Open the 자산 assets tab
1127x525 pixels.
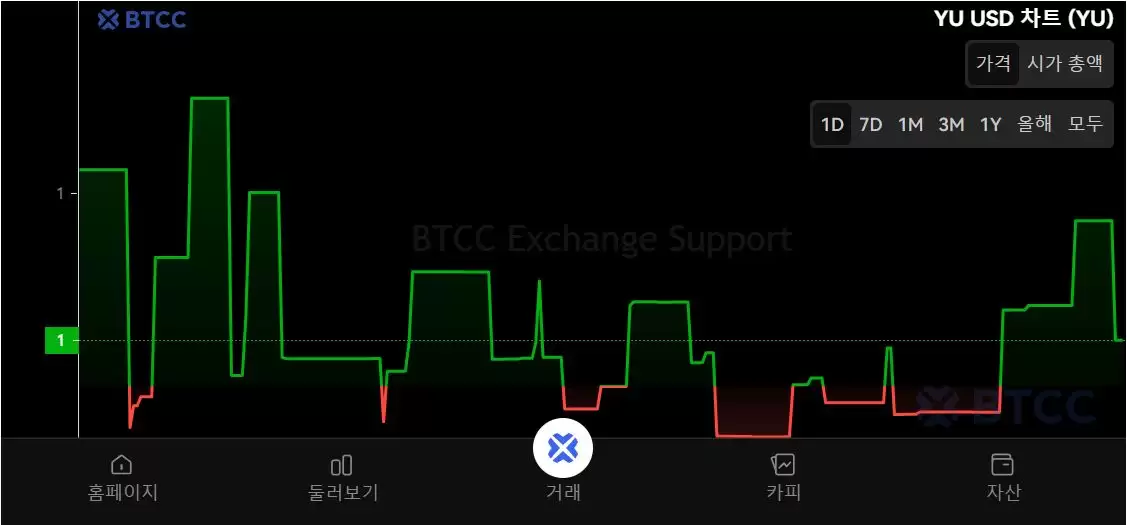1002,477
